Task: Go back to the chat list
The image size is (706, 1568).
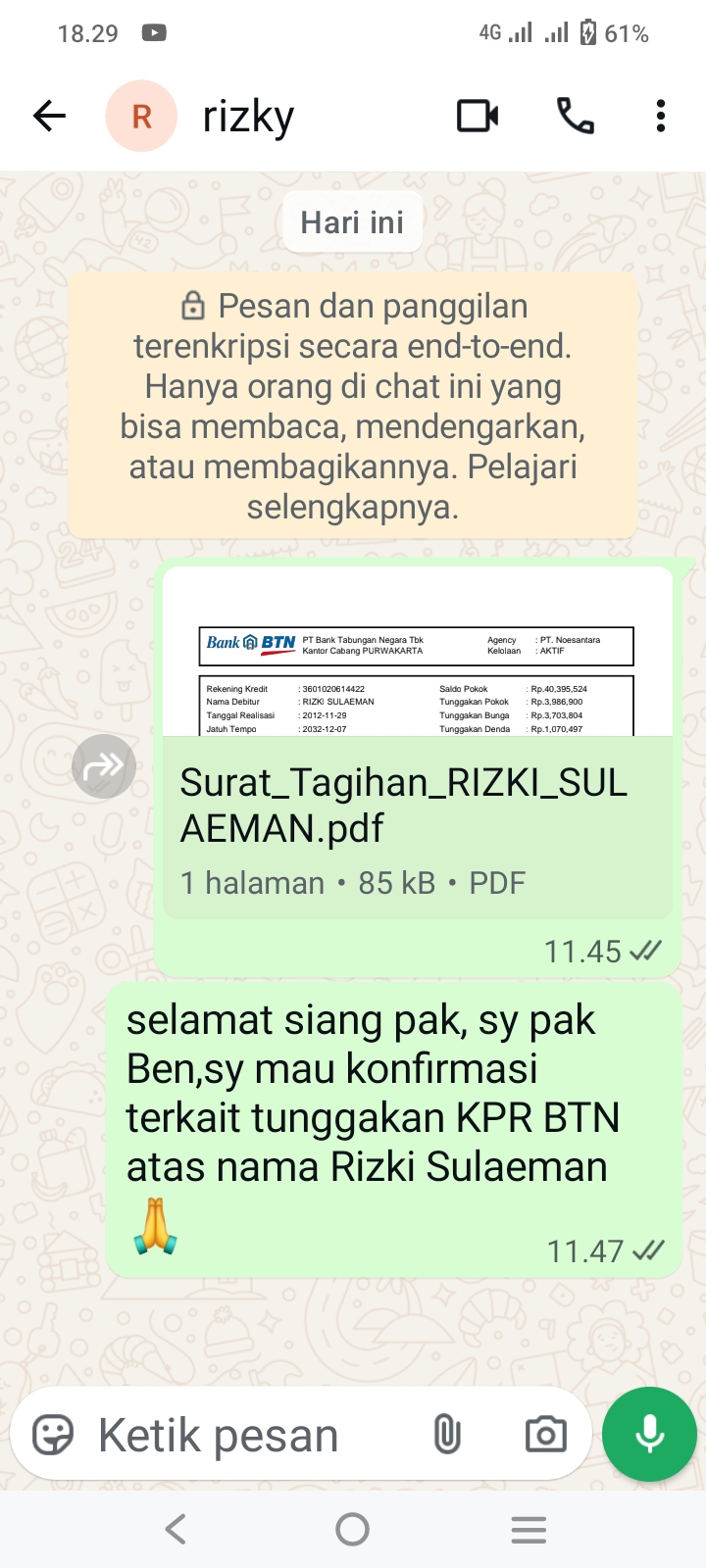Action: click(x=49, y=117)
